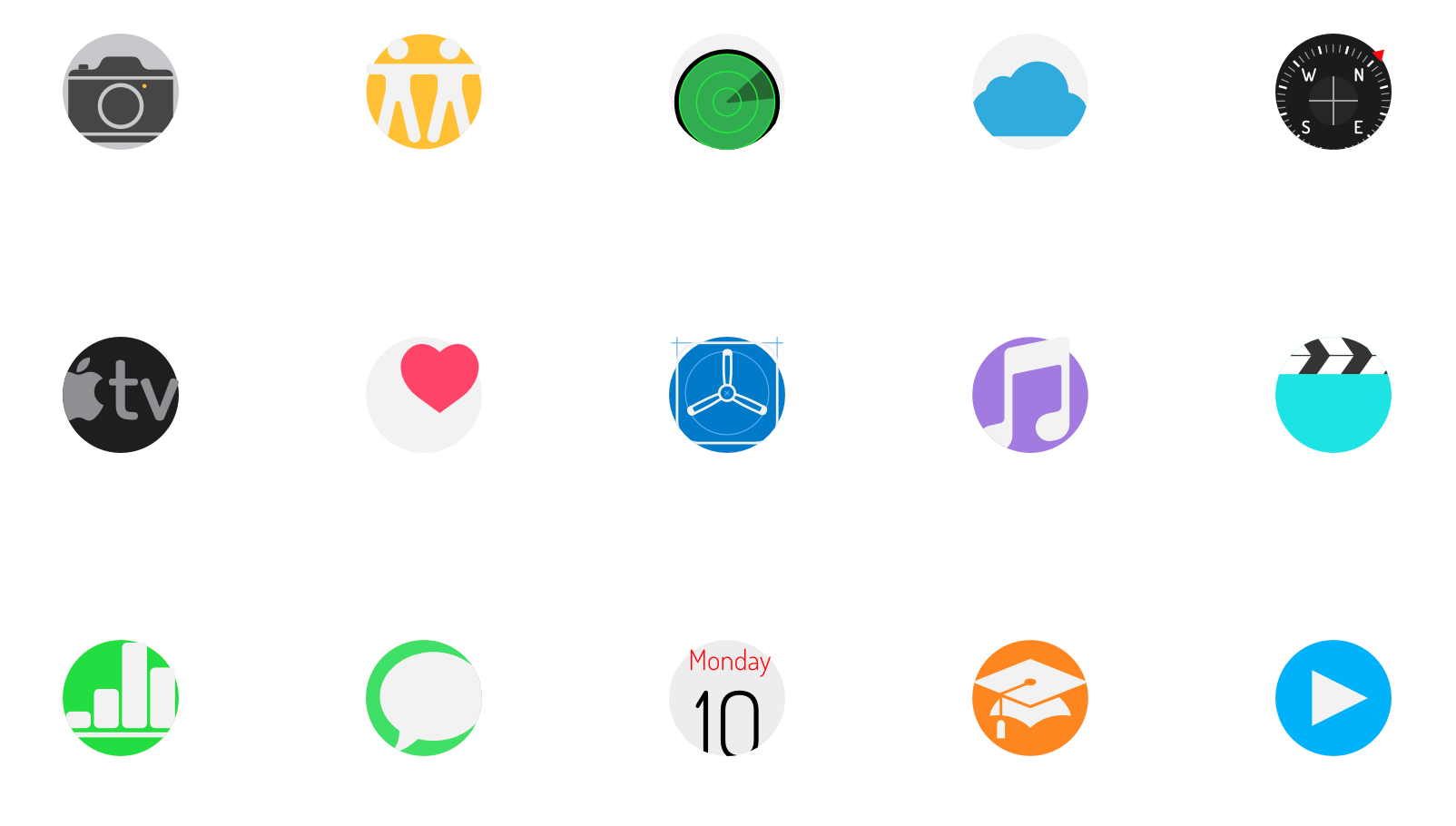Launch the Compass app
The image size is (1456, 826).
click(1333, 92)
